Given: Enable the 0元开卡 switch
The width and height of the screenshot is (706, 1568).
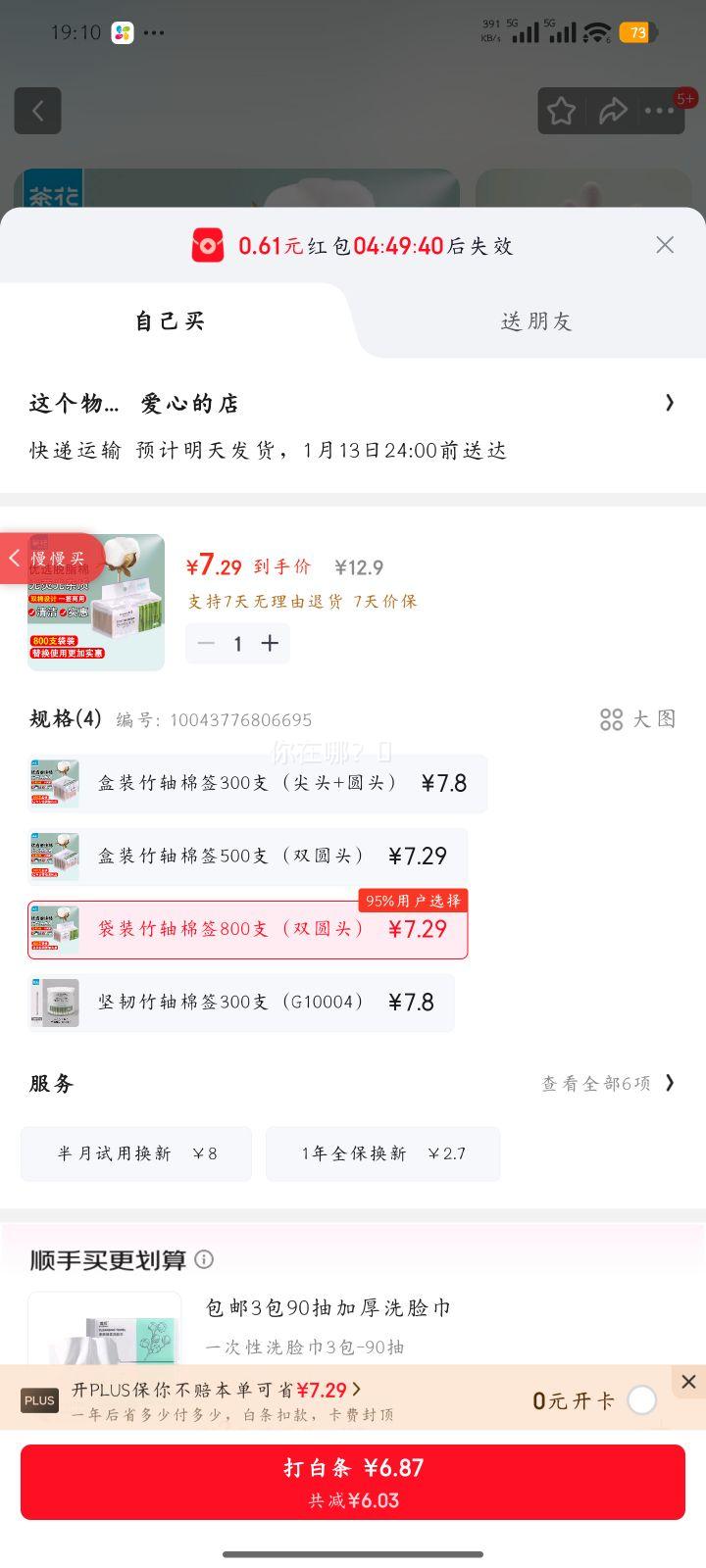Looking at the screenshot, I should tap(642, 1401).
